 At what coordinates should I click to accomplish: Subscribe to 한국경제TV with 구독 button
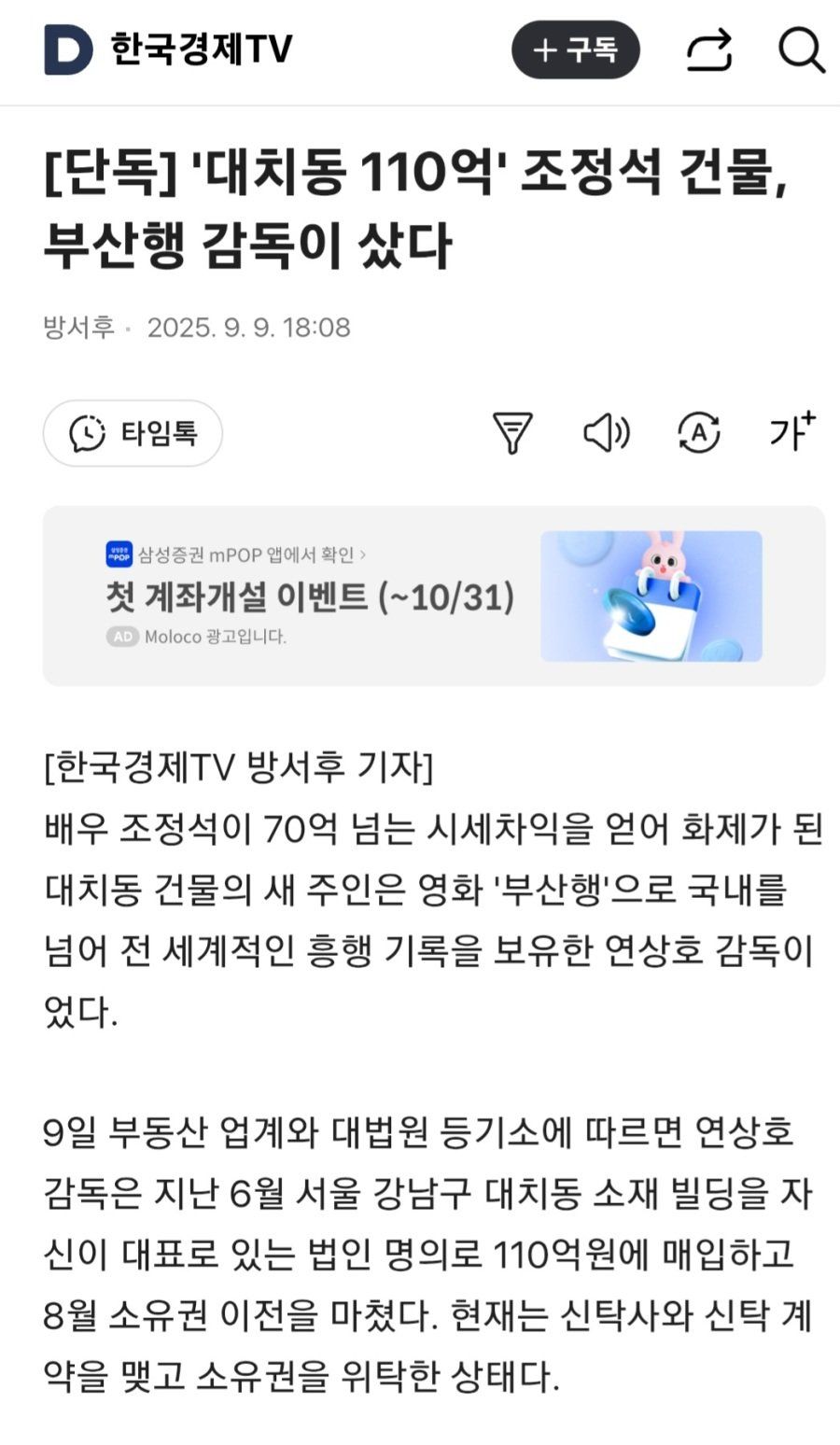click(575, 49)
